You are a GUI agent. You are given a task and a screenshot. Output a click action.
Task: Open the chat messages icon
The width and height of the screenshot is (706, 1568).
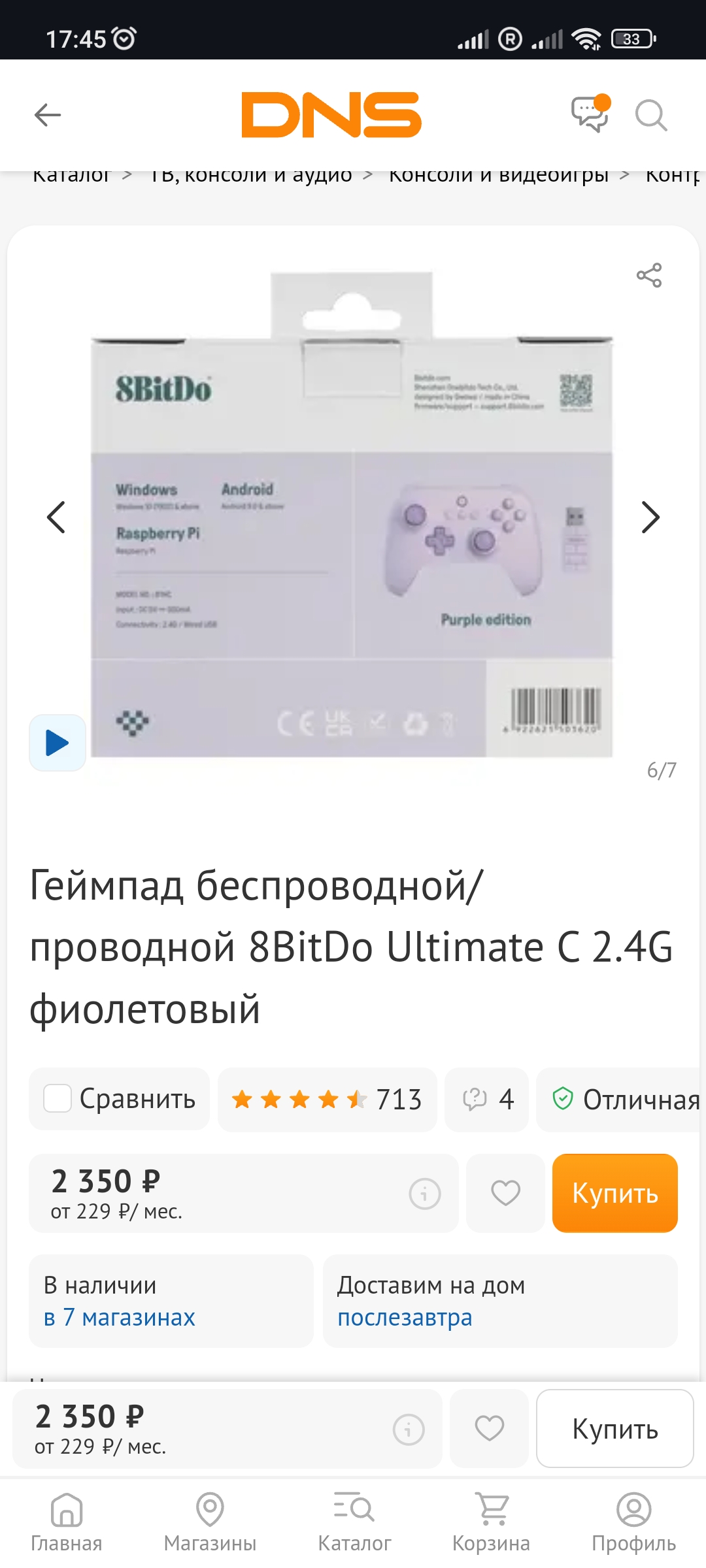(590, 114)
